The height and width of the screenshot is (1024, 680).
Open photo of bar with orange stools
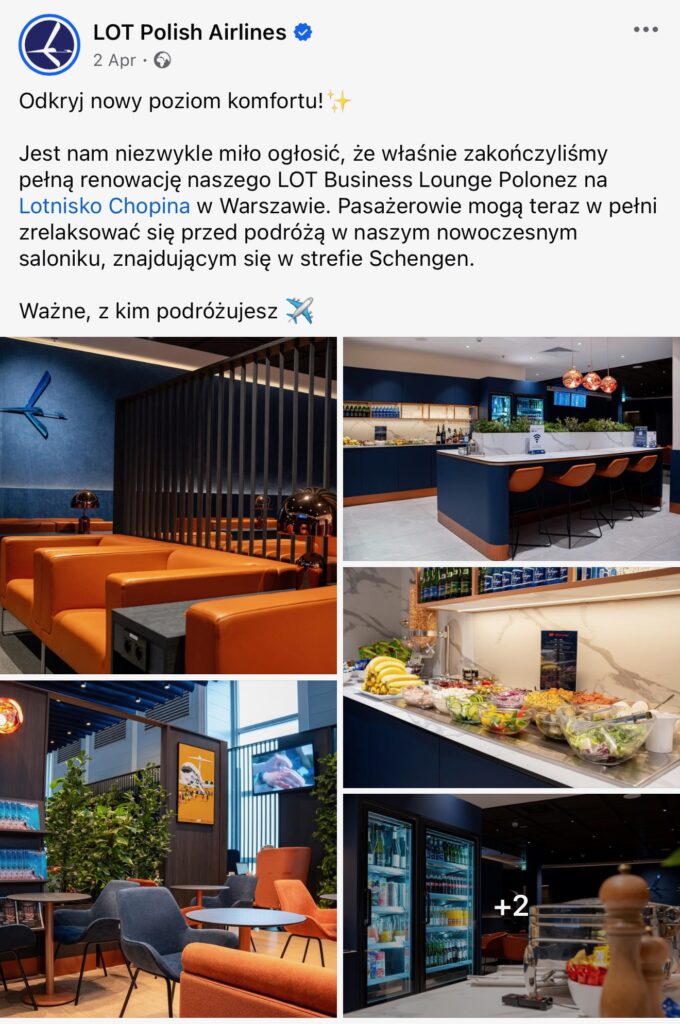(511, 449)
